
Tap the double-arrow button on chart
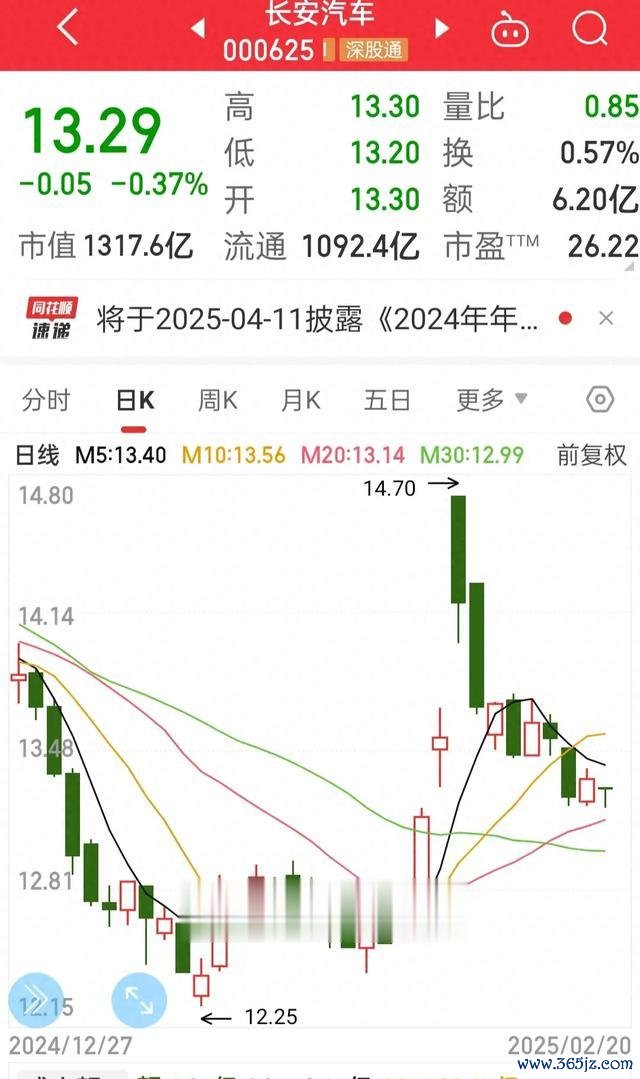point(35,1000)
